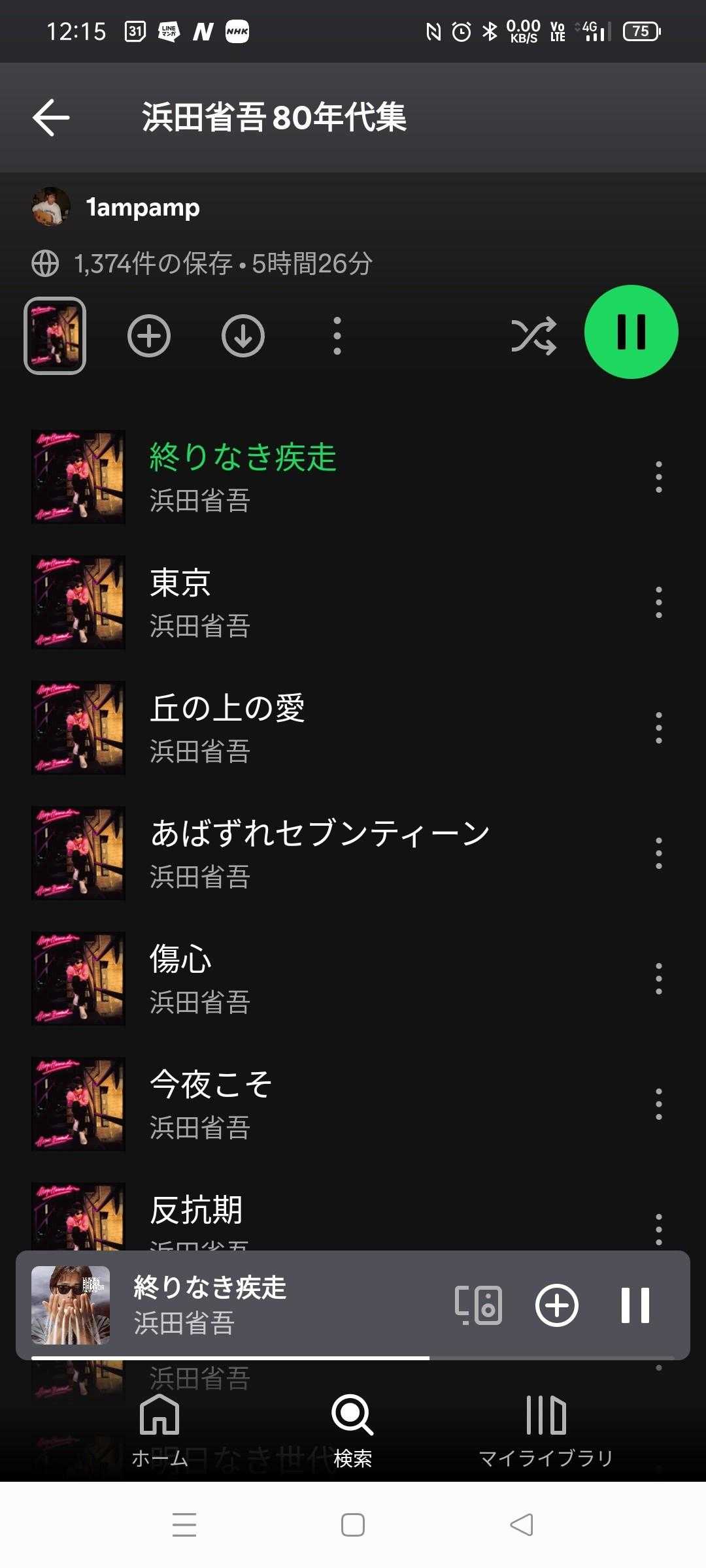Download the playlist for offline listening
The height and width of the screenshot is (1568, 706).
[x=243, y=336]
